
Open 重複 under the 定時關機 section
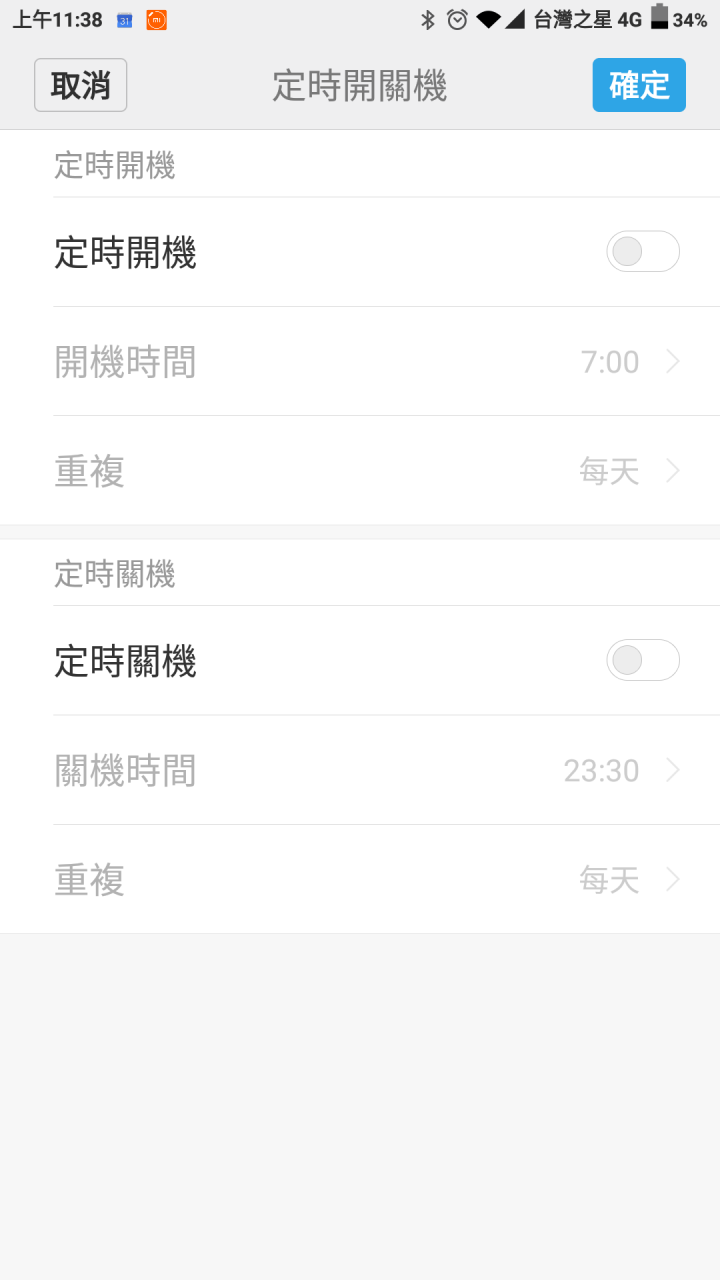pyautogui.click(x=360, y=879)
